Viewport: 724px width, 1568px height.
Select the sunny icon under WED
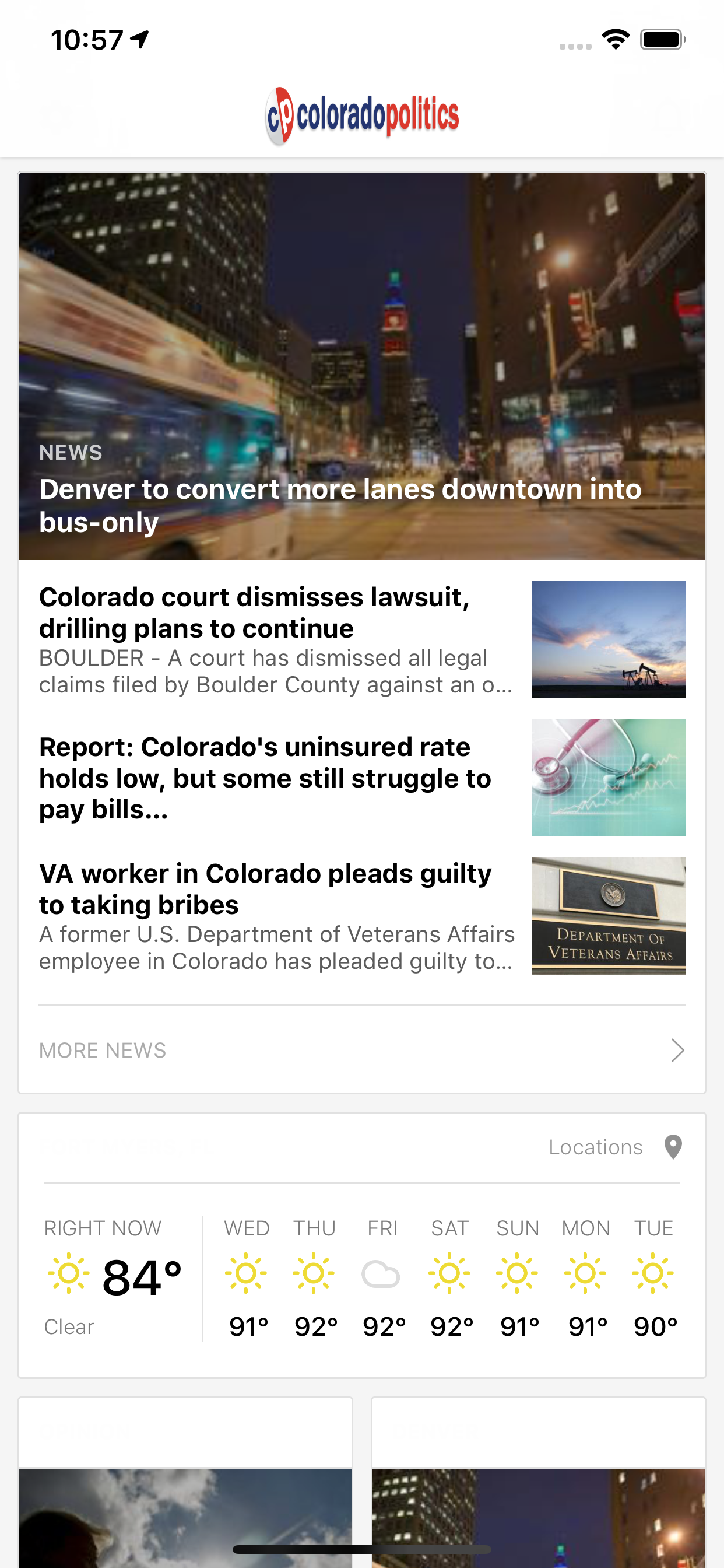[x=247, y=1274]
